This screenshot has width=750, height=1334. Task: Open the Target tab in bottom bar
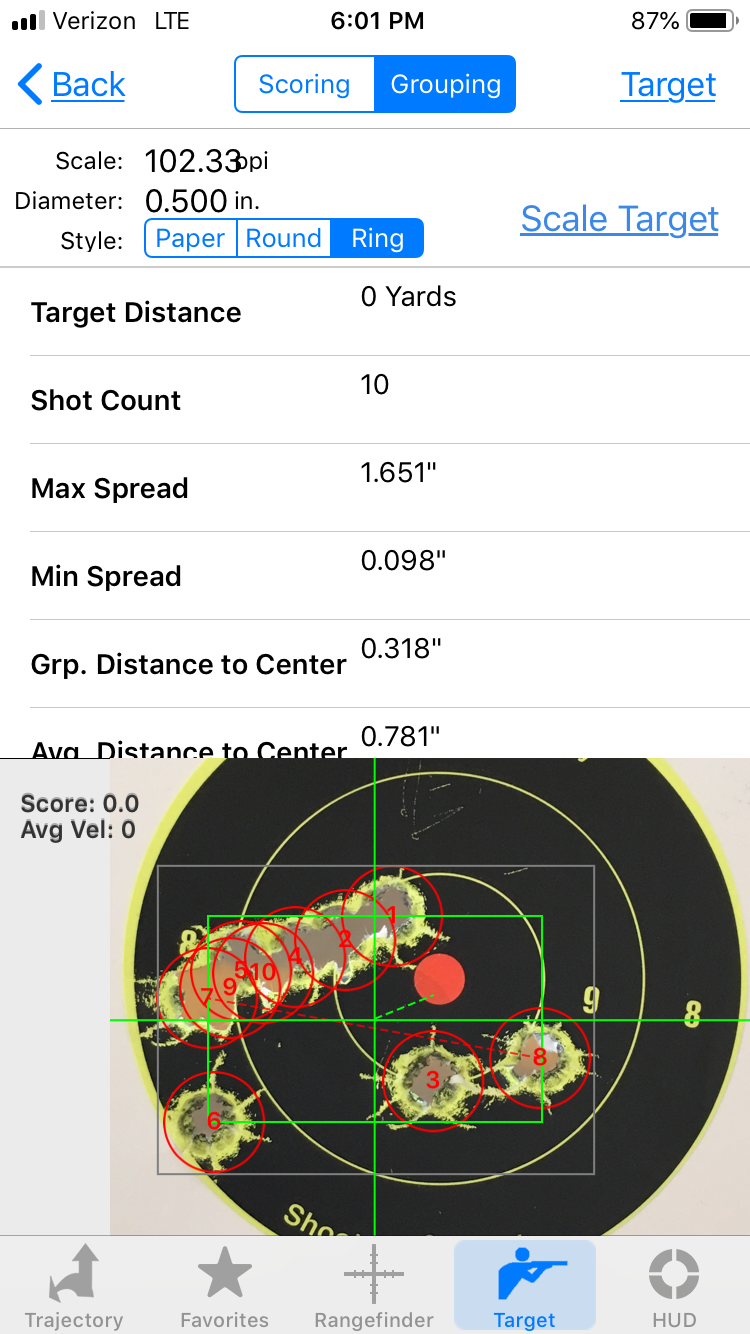(x=524, y=1287)
